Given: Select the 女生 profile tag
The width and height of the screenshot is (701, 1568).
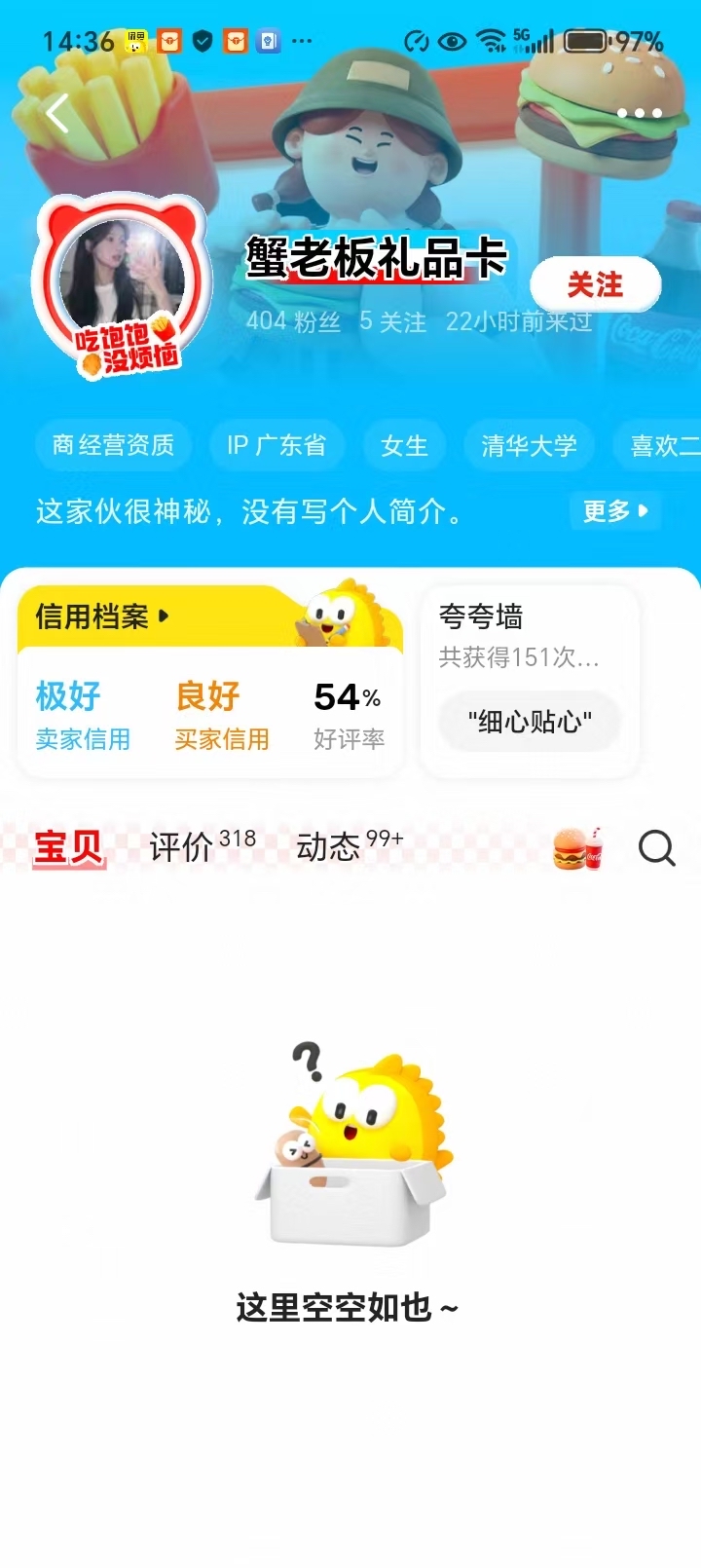Looking at the screenshot, I should click(x=404, y=445).
